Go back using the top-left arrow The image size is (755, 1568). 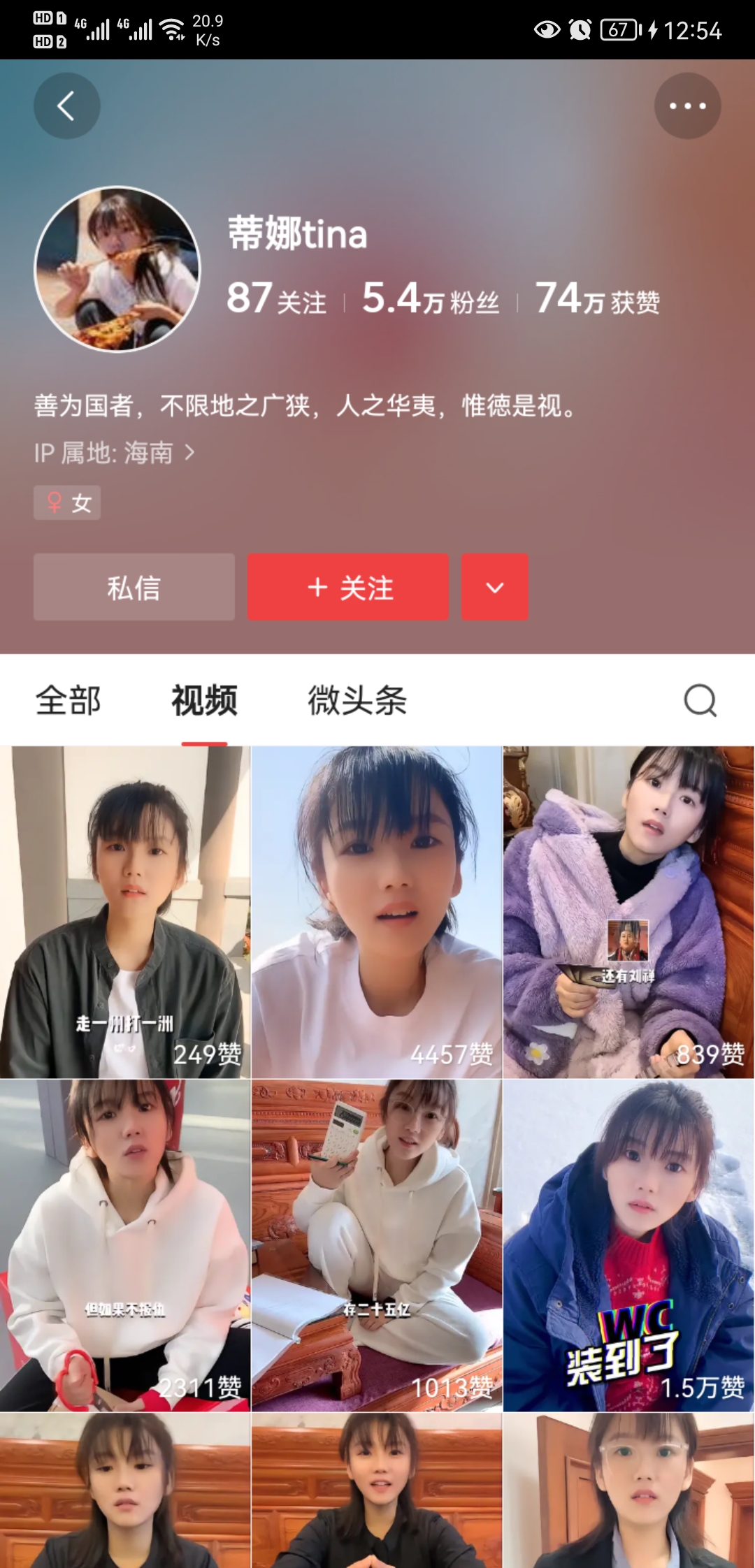click(x=66, y=106)
